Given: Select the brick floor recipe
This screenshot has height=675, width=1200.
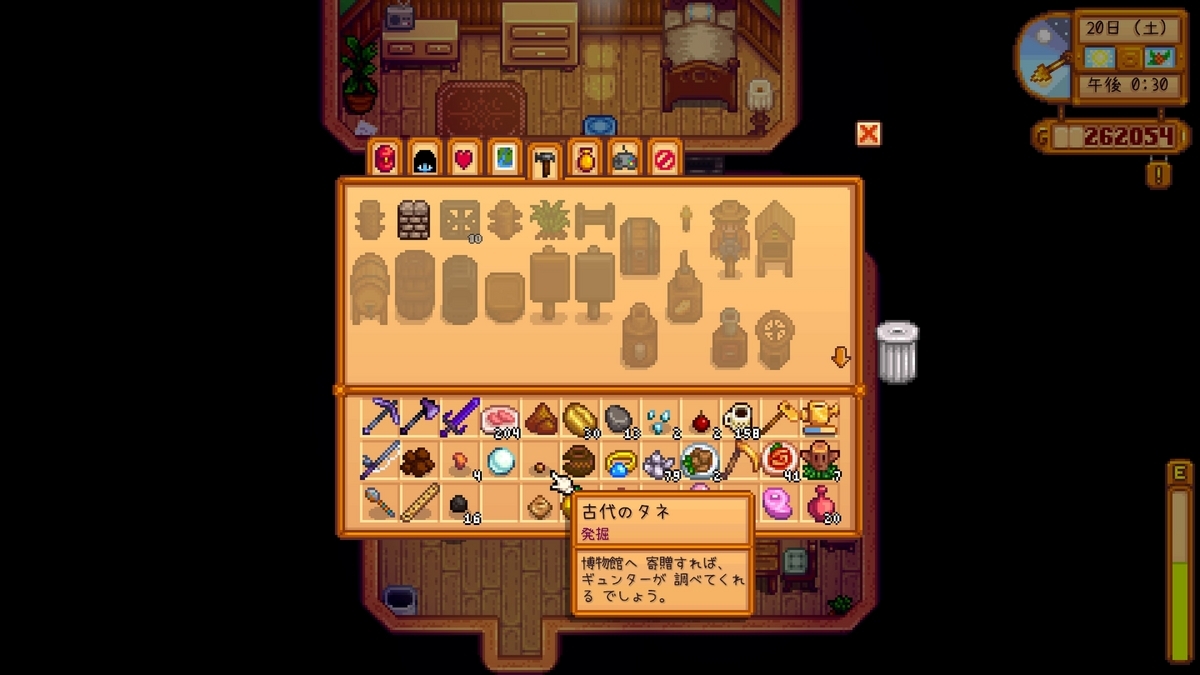Looking at the screenshot, I should coord(413,220).
